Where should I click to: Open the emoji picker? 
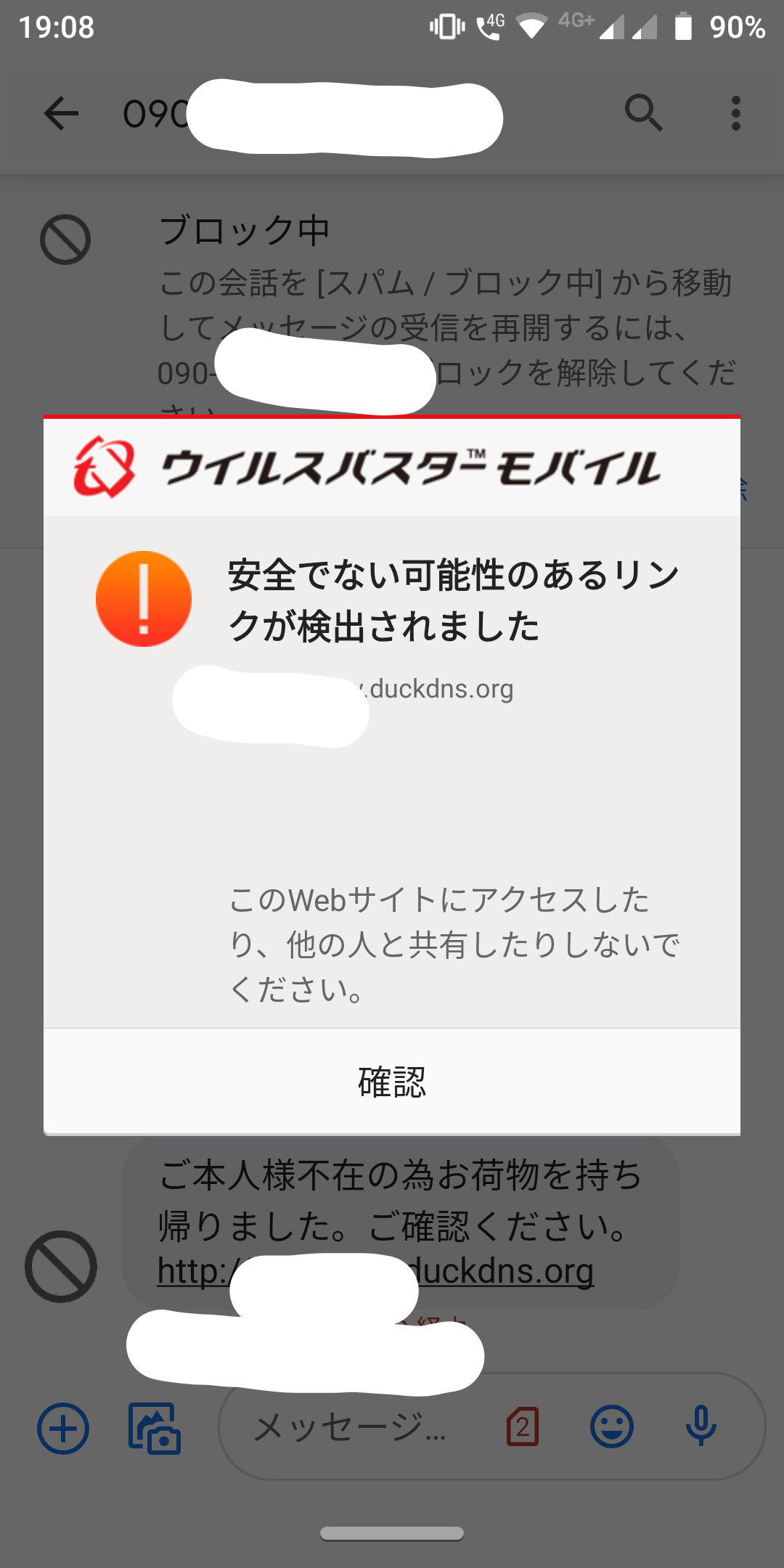click(611, 1428)
